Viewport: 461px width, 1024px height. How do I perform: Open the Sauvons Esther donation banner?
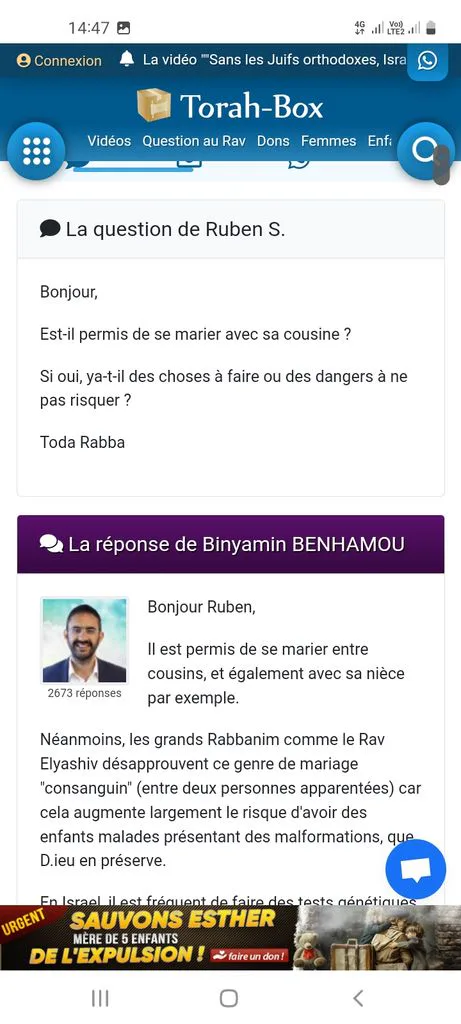coord(230,938)
